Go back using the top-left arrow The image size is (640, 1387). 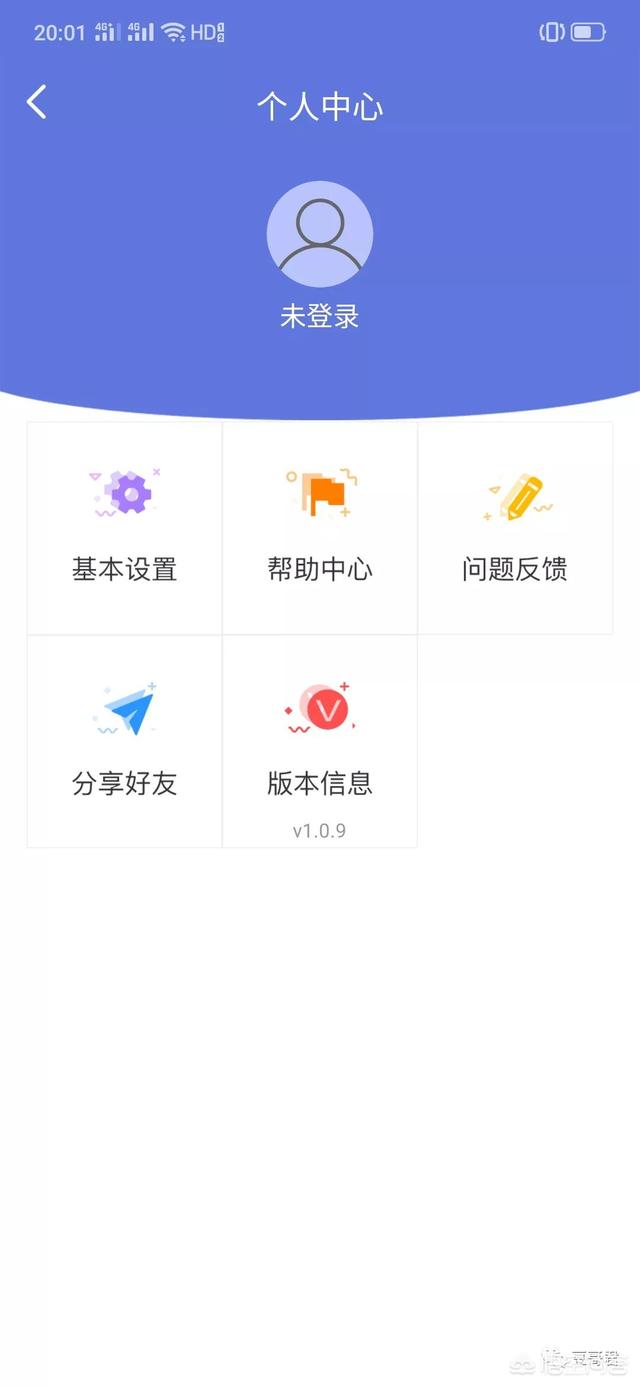point(37,102)
